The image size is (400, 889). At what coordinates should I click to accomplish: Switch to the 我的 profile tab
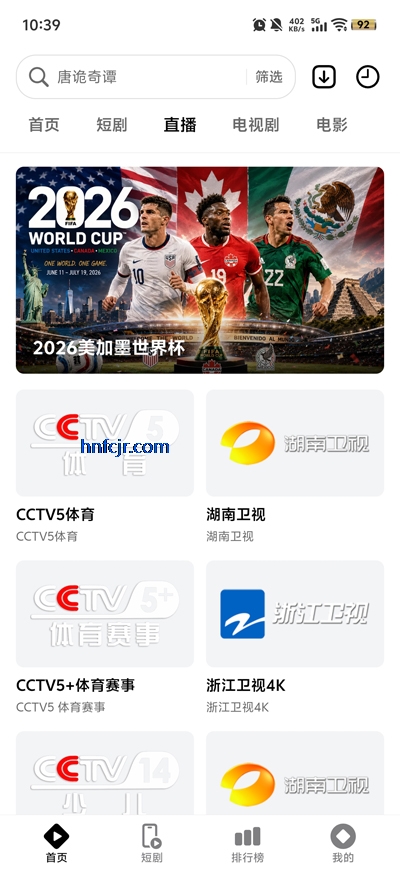tap(343, 843)
